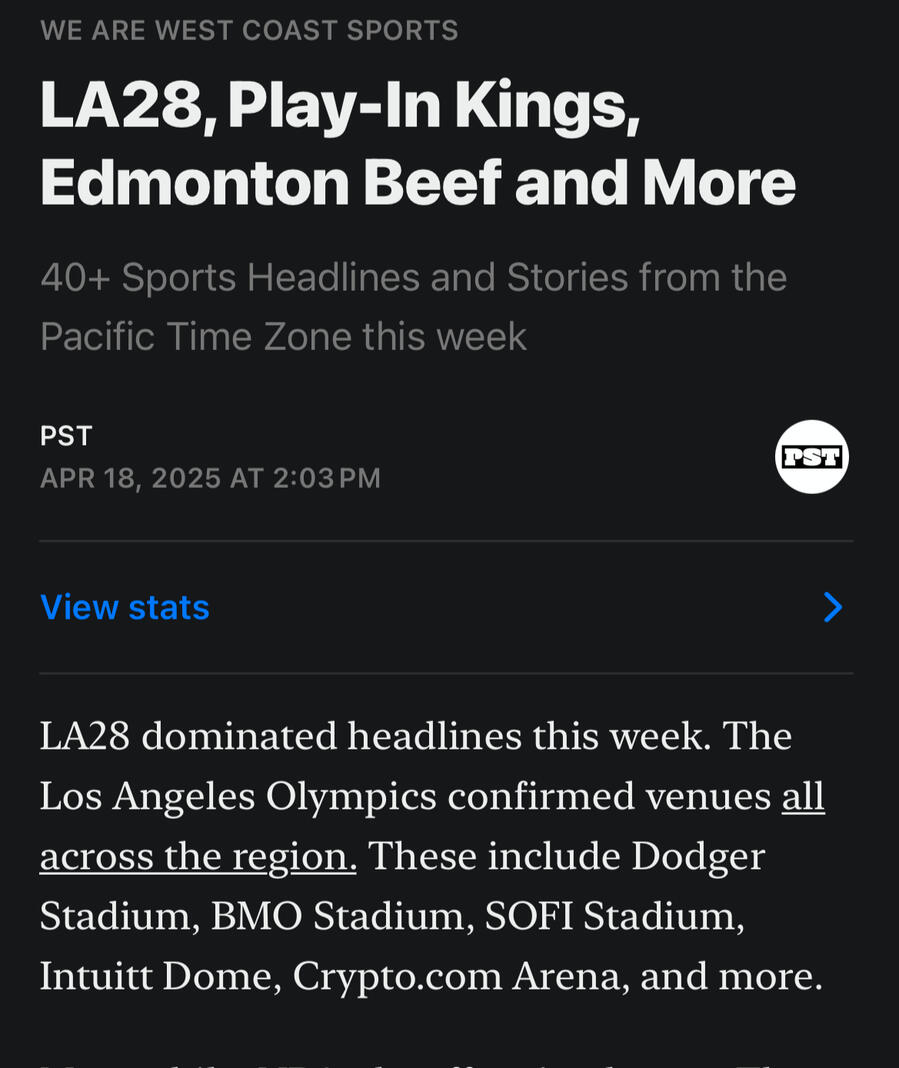The height and width of the screenshot is (1068, 899).
Task: Click the PST publication logo avatar
Action: (x=811, y=457)
